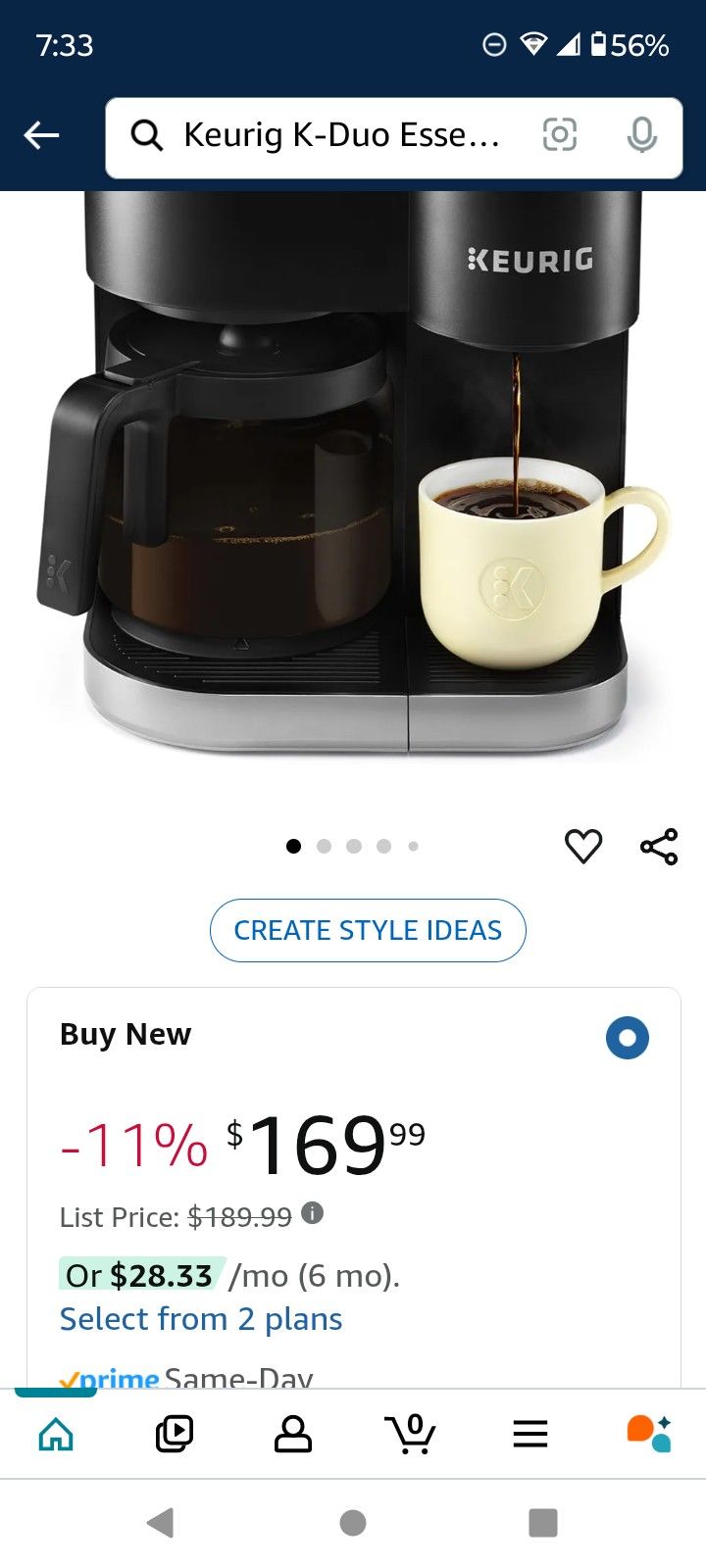View the shopping cart
Screen dimensions: 706x1568
point(411,1434)
